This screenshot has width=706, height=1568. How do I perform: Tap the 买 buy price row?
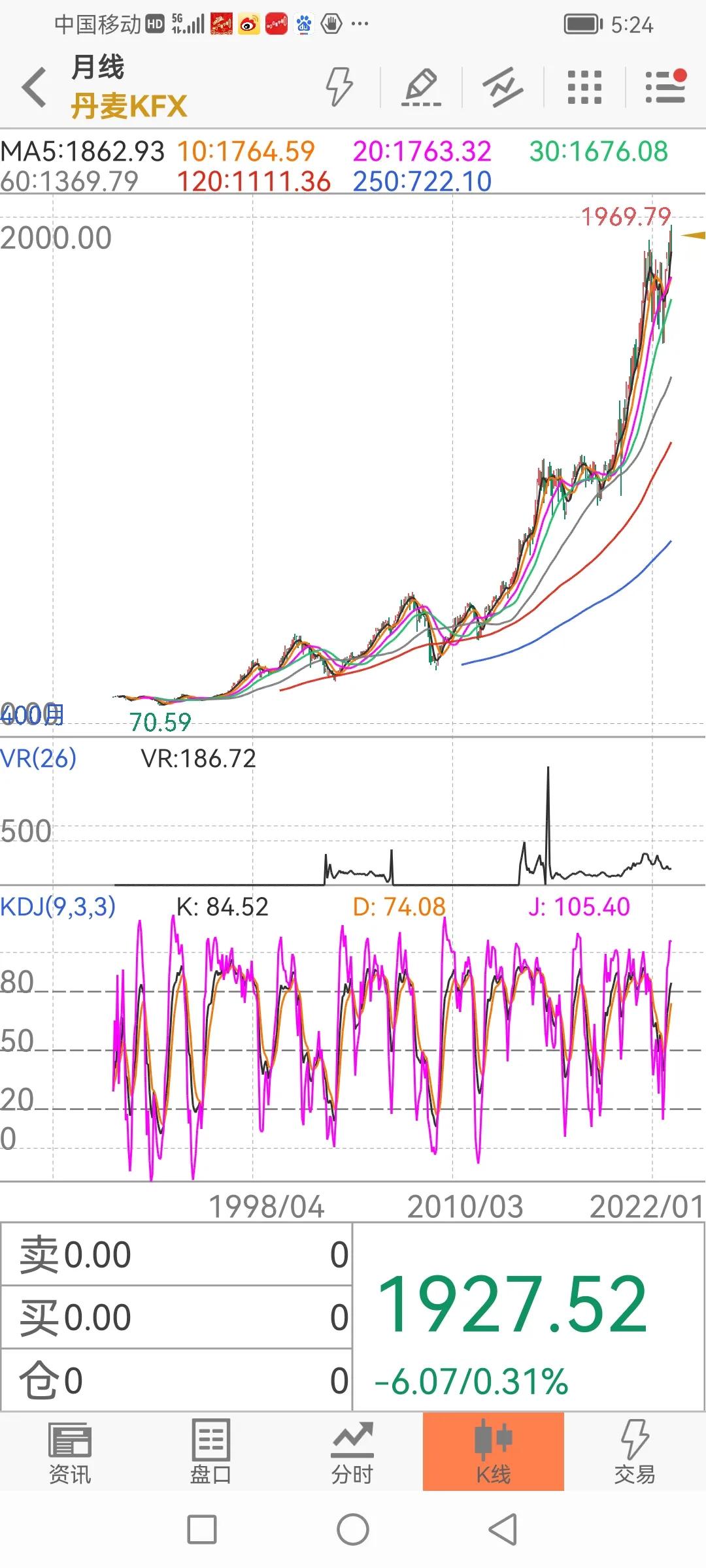coord(176,1317)
